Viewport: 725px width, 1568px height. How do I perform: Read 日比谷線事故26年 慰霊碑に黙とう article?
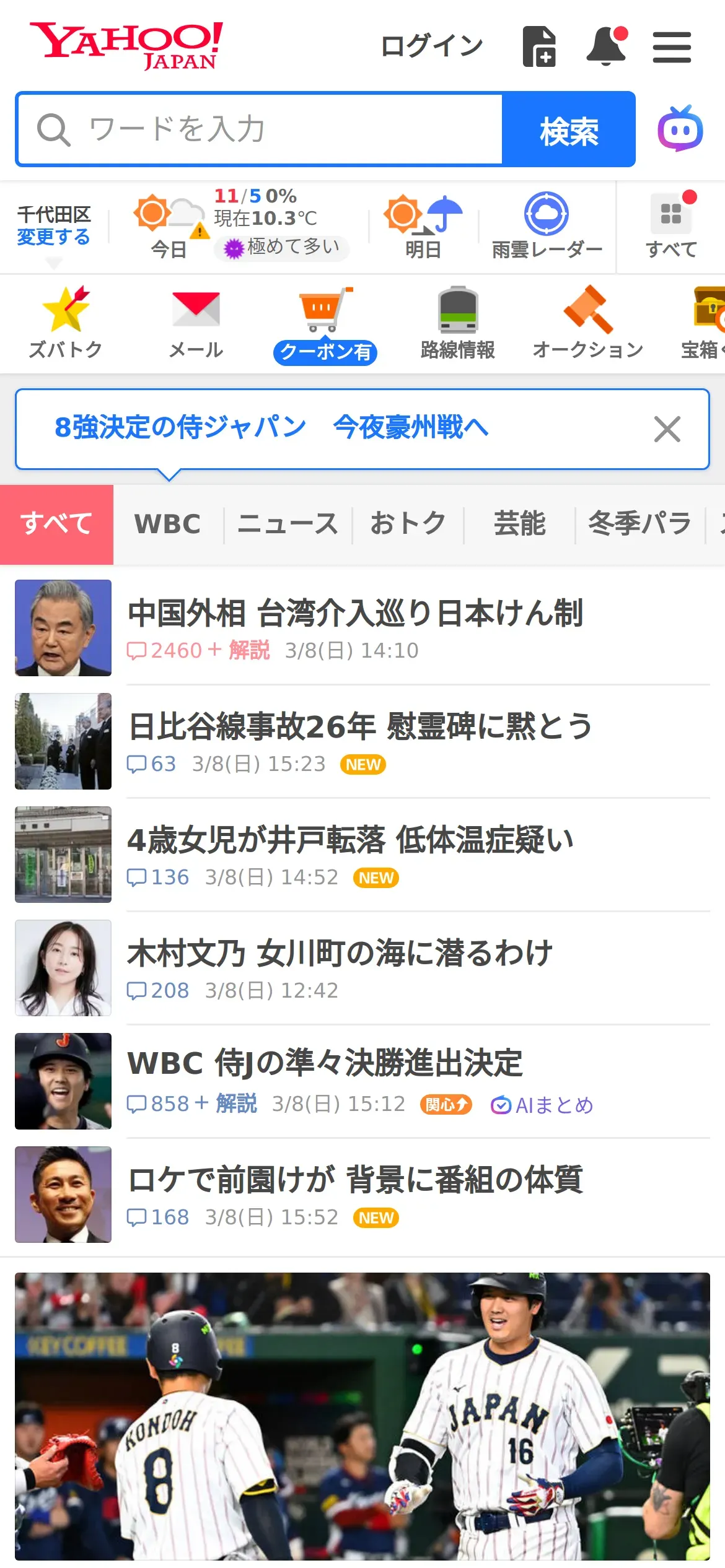click(360, 726)
